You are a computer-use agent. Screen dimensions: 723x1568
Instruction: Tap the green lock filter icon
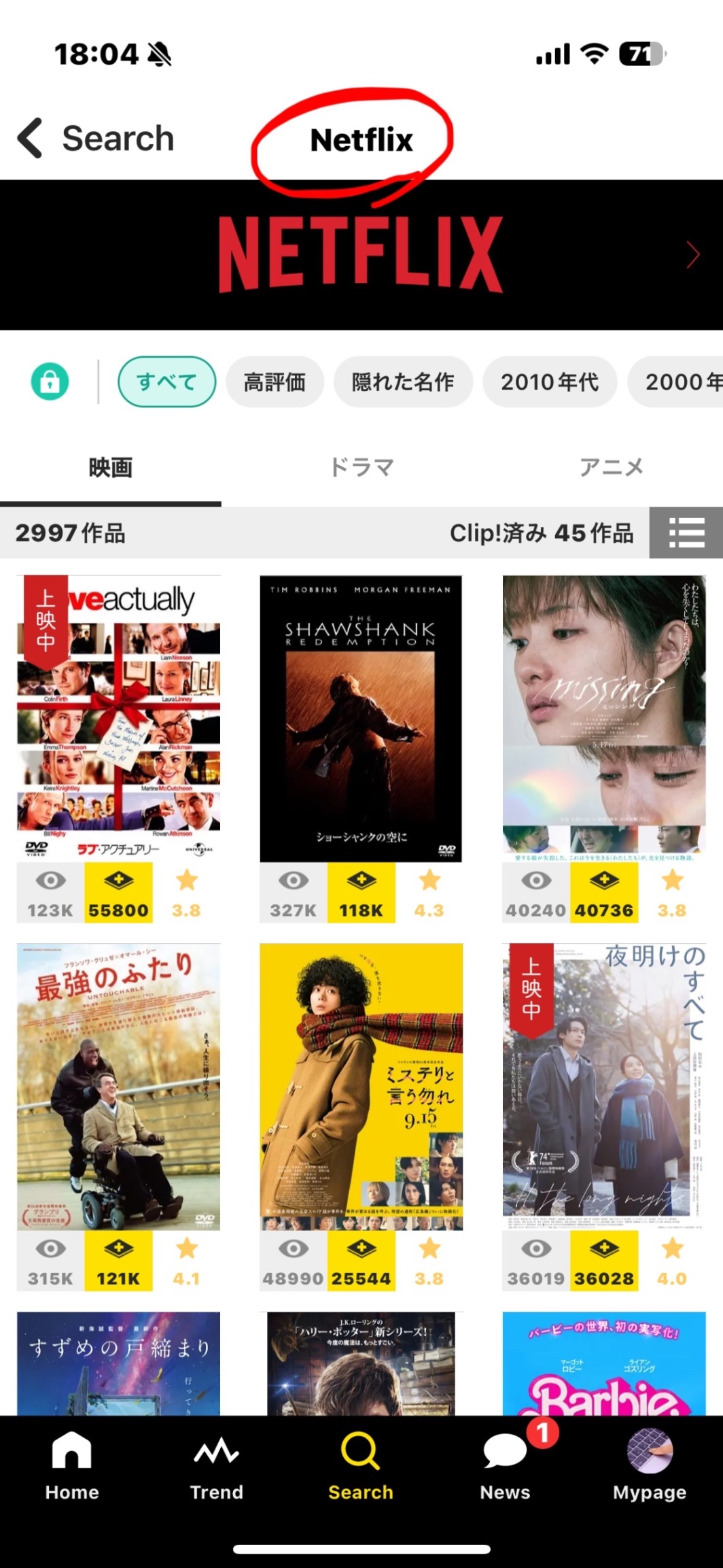(50, 381)
